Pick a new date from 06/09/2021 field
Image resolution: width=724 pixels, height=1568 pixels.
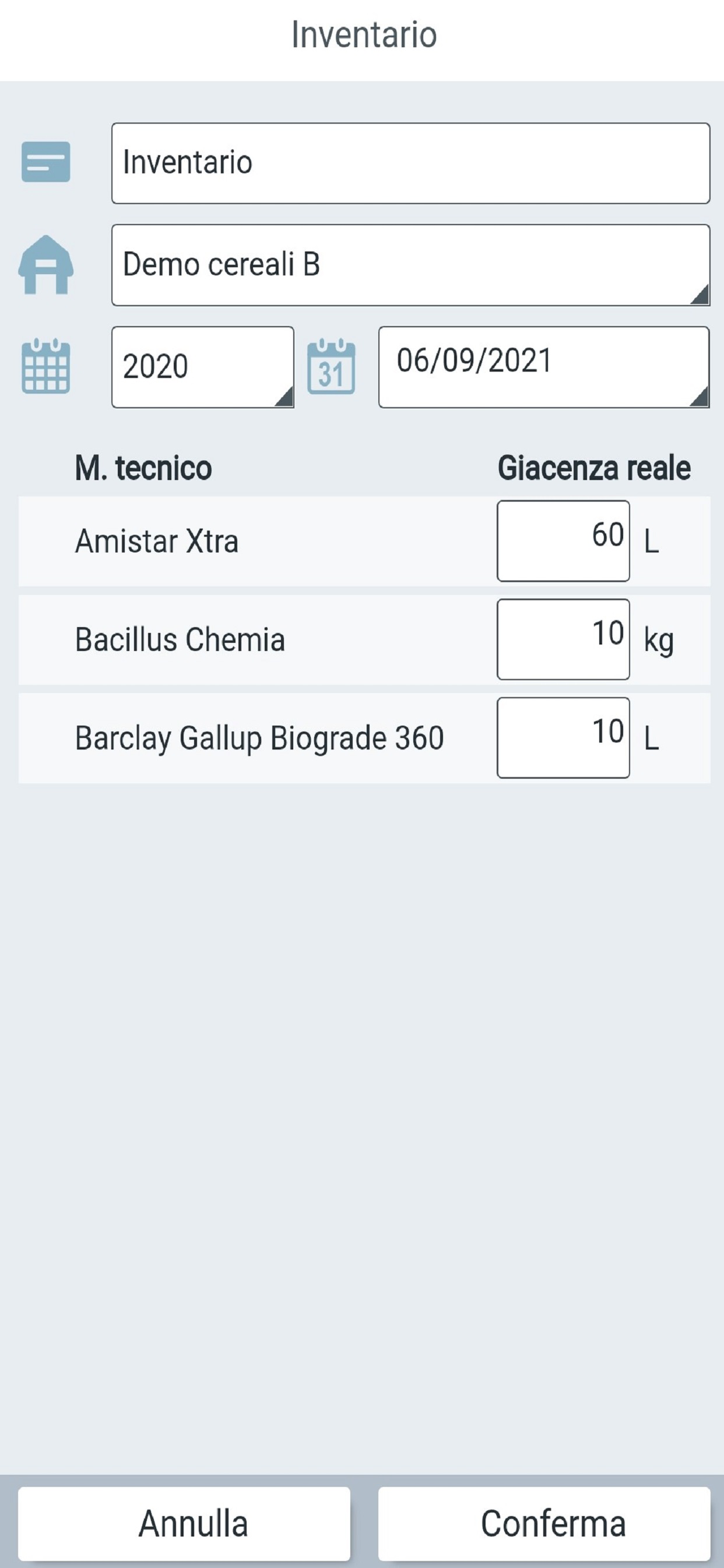pyautogui.click(x=544, y=367)
